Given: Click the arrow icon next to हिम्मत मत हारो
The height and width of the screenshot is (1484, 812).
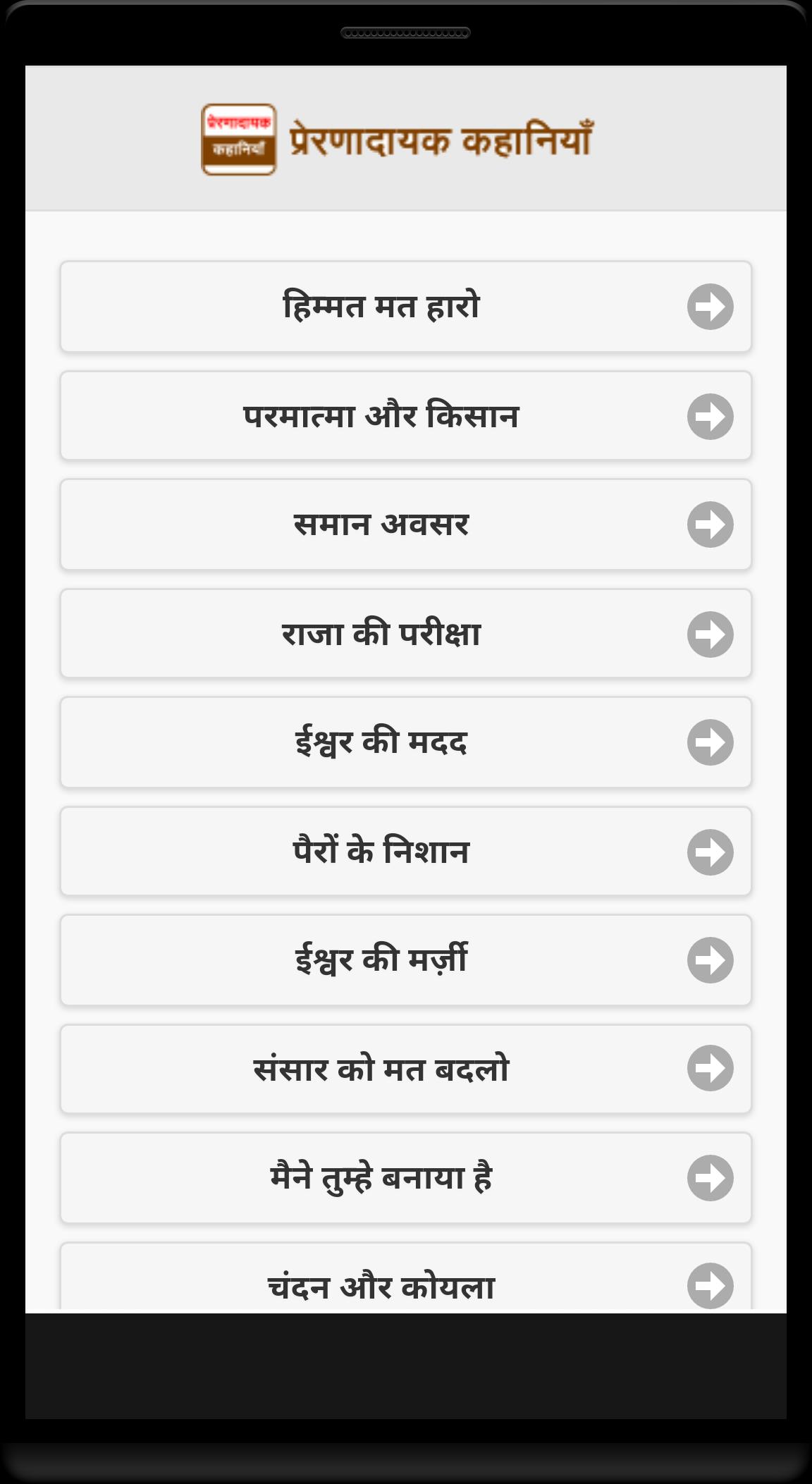Looking at the screenshot, I should coord(711,307).
